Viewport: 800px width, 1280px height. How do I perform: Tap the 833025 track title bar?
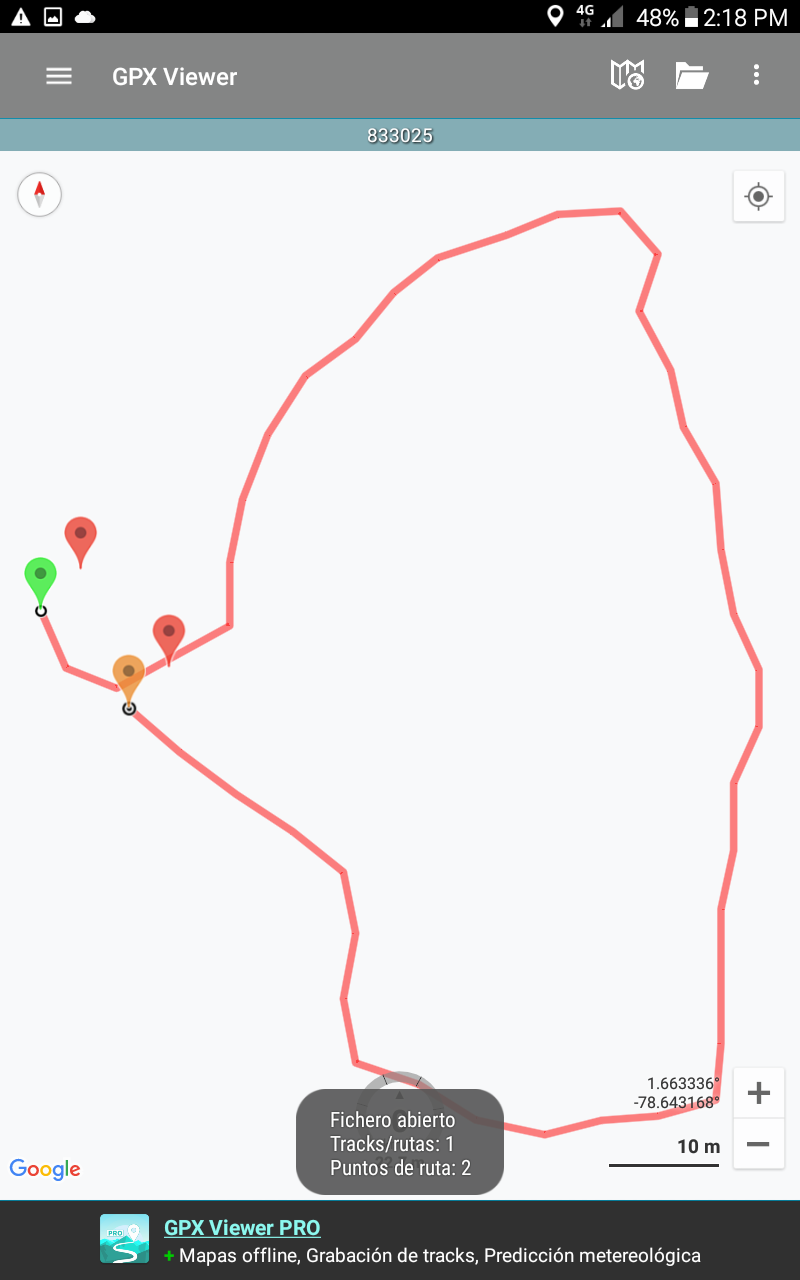(400, 136)
